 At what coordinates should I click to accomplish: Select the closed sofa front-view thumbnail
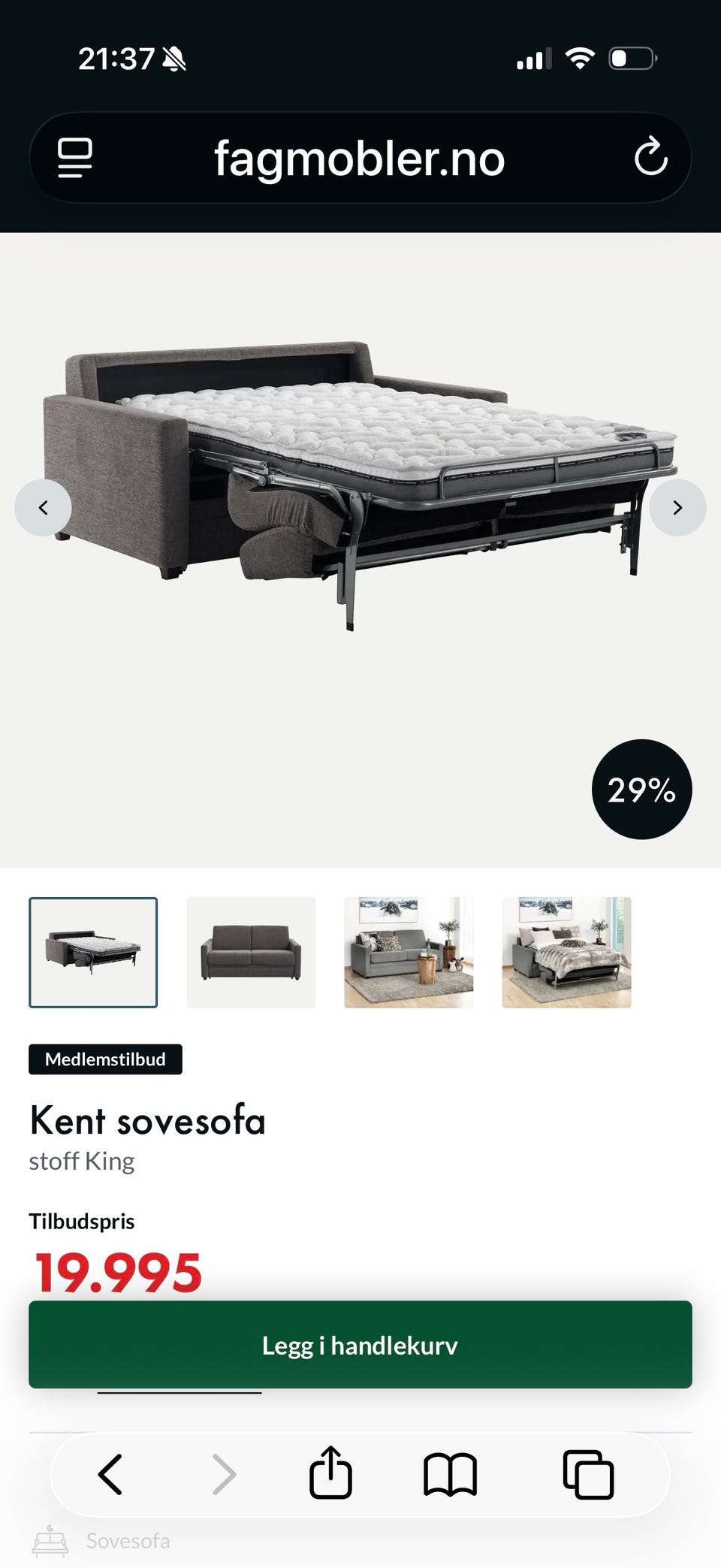(251, 953)
